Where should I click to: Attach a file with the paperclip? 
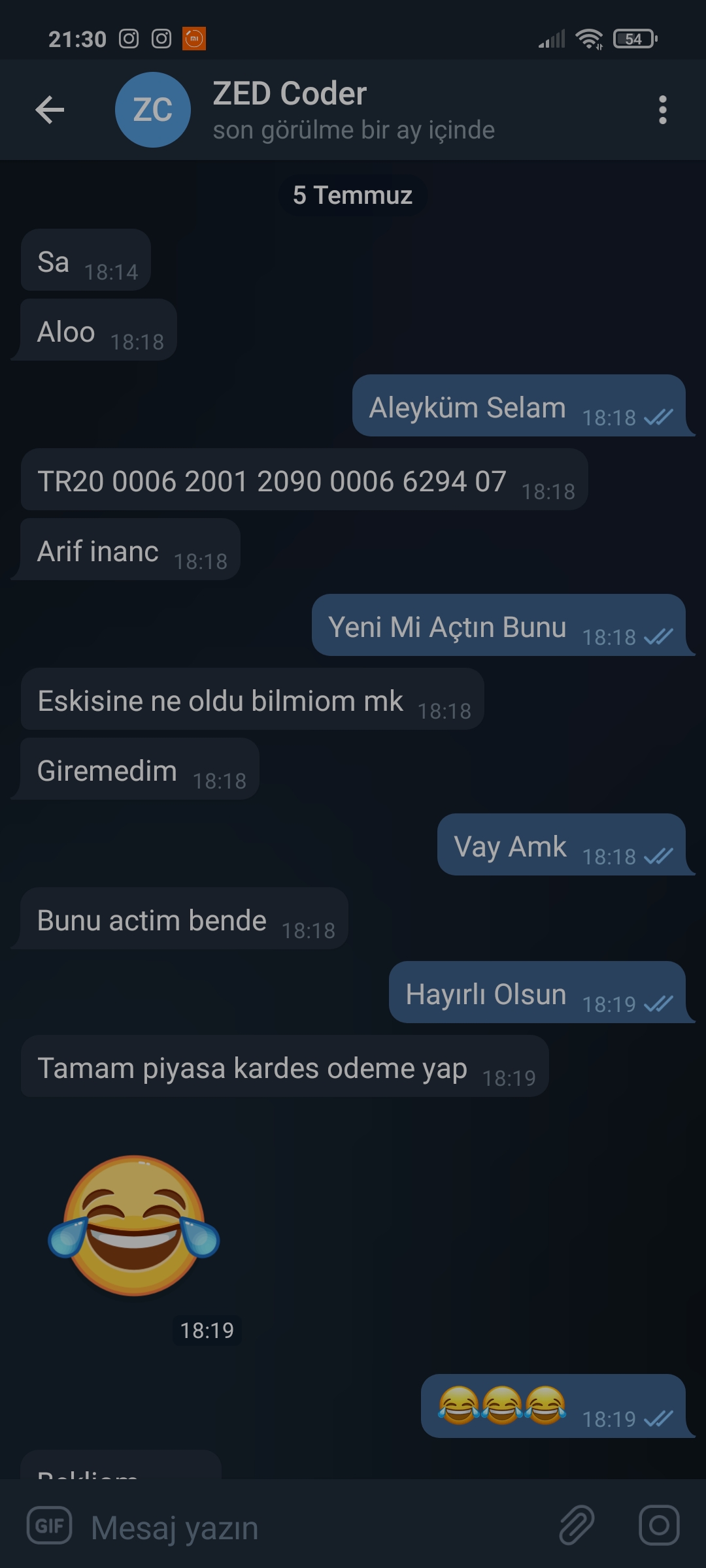point(577,1526)
